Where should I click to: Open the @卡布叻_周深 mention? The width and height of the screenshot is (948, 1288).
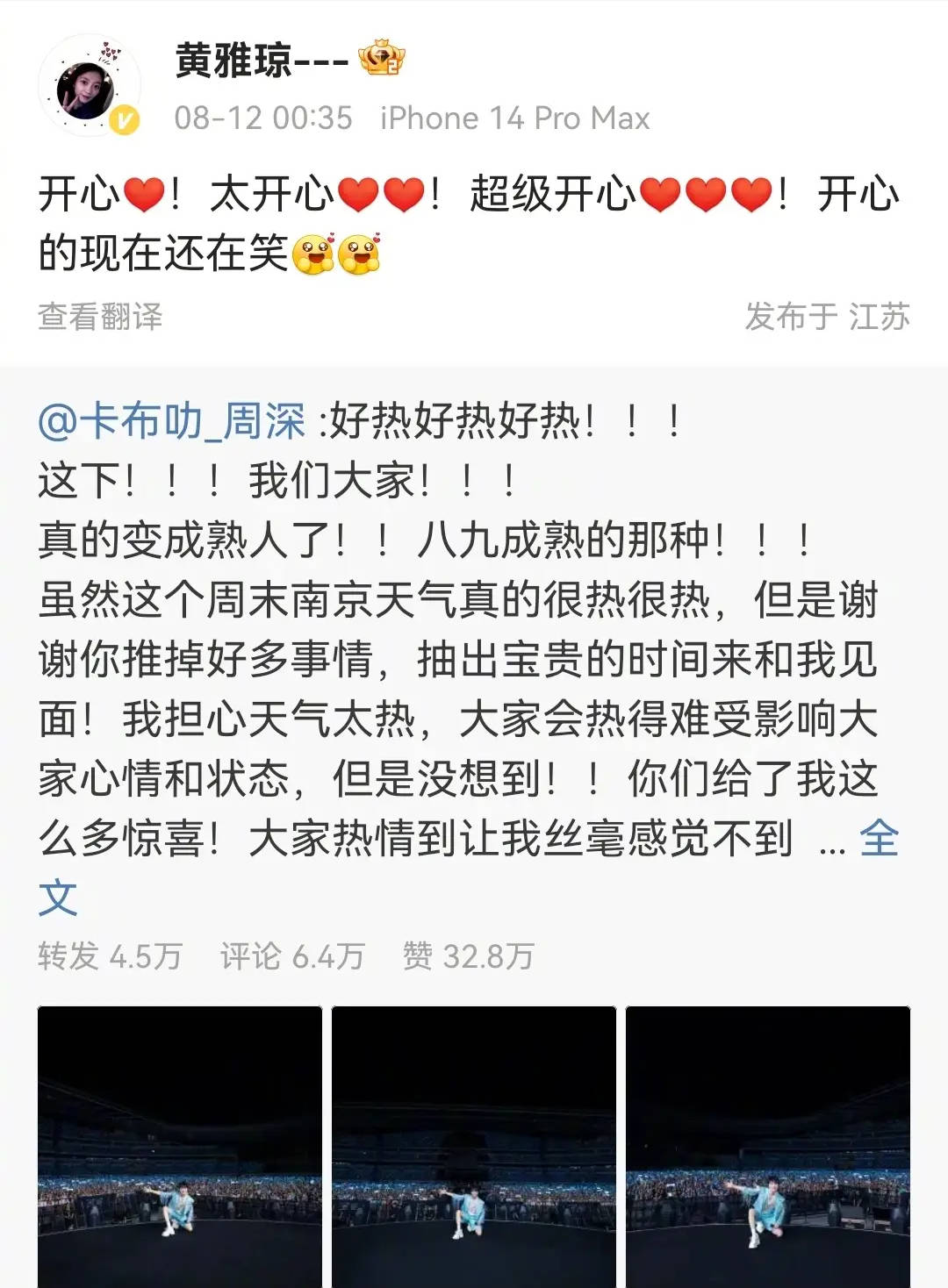click(x=172, y=421)
